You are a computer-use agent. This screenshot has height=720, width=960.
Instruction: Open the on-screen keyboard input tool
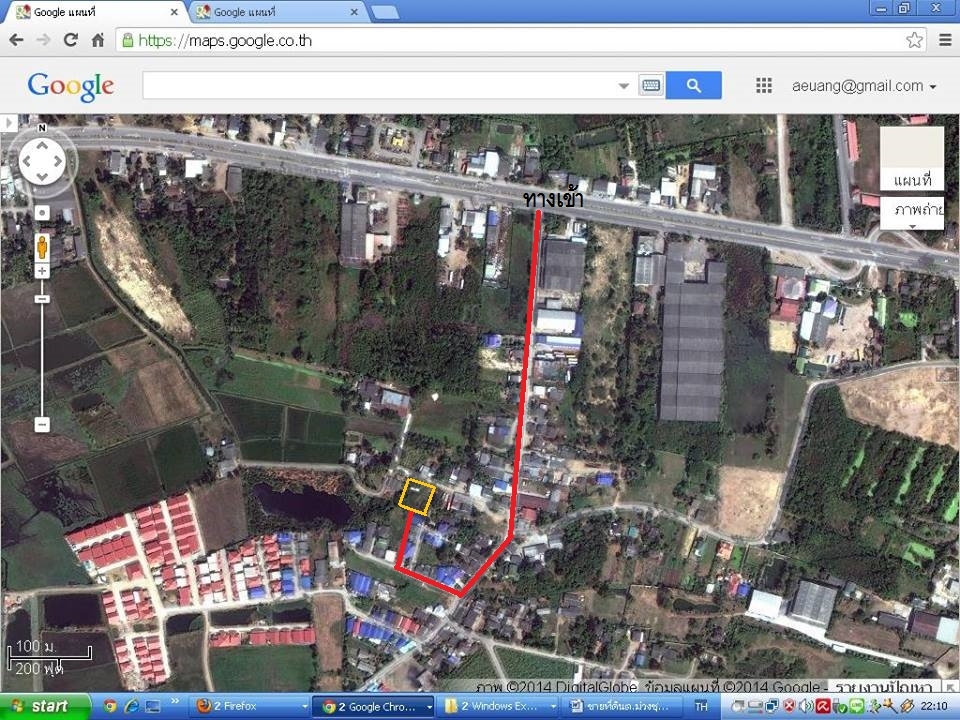(650, 86)
